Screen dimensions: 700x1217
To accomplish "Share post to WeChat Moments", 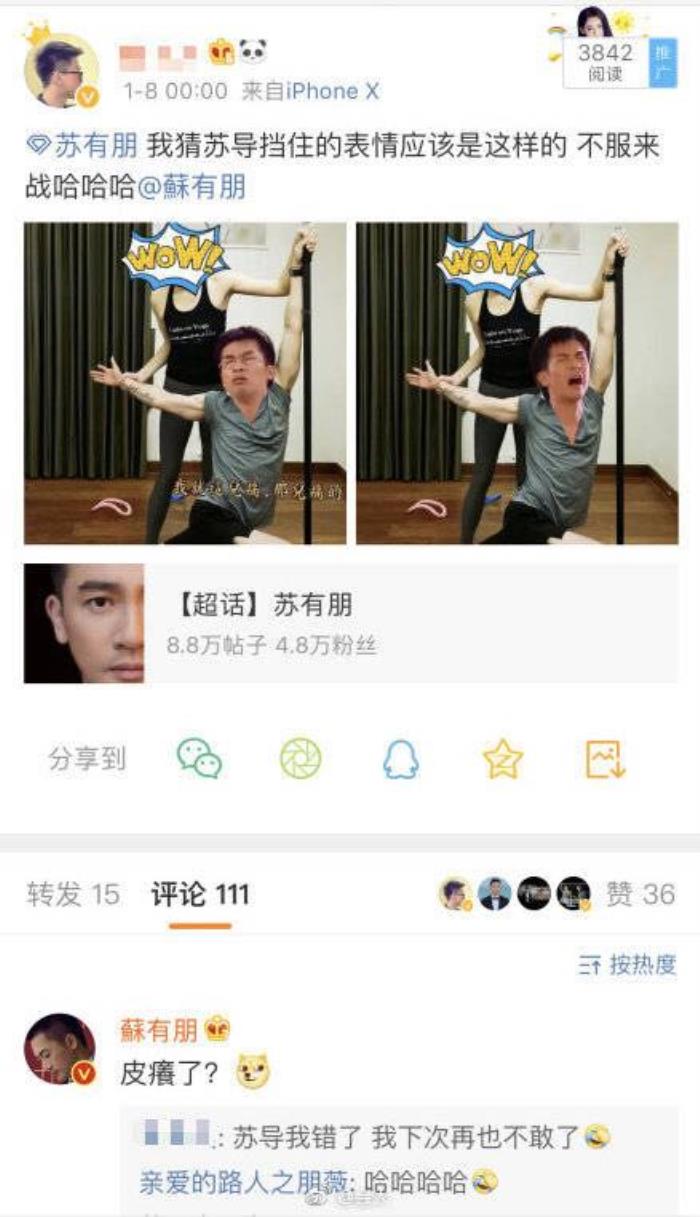I will click(300, 759).
